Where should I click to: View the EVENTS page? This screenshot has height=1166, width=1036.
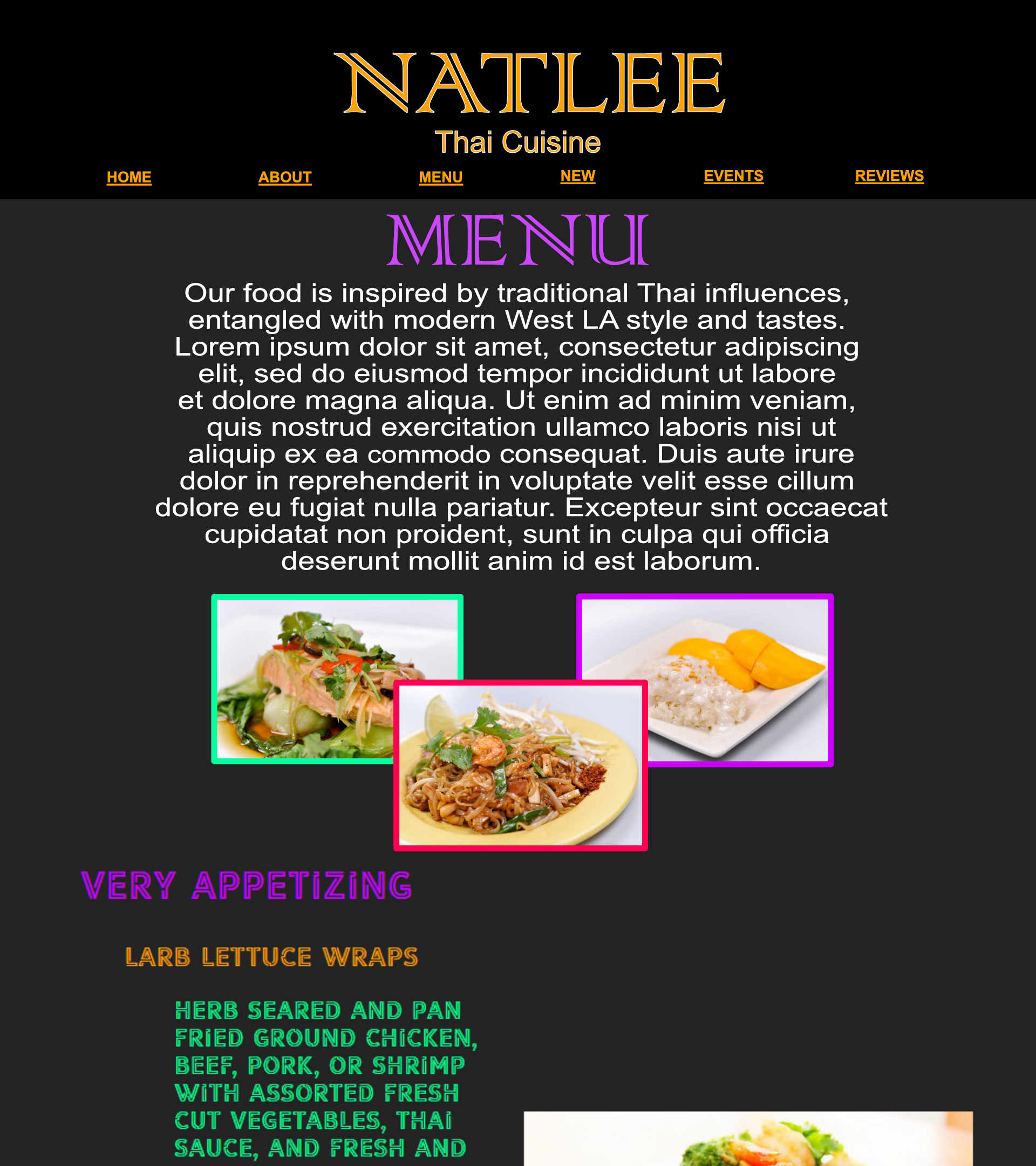(733, 175)
